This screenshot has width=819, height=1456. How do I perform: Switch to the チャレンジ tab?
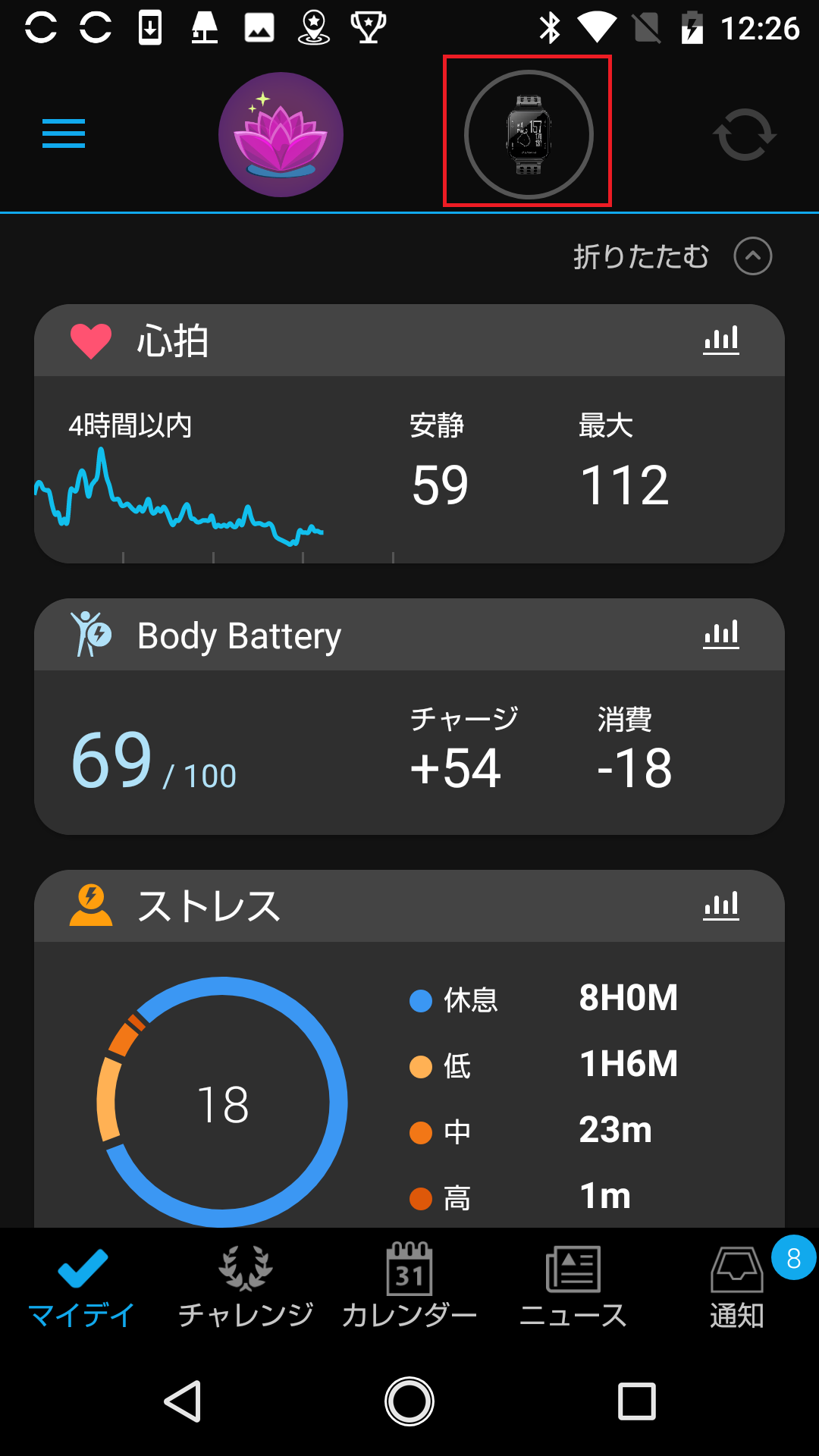(246, 1287)
